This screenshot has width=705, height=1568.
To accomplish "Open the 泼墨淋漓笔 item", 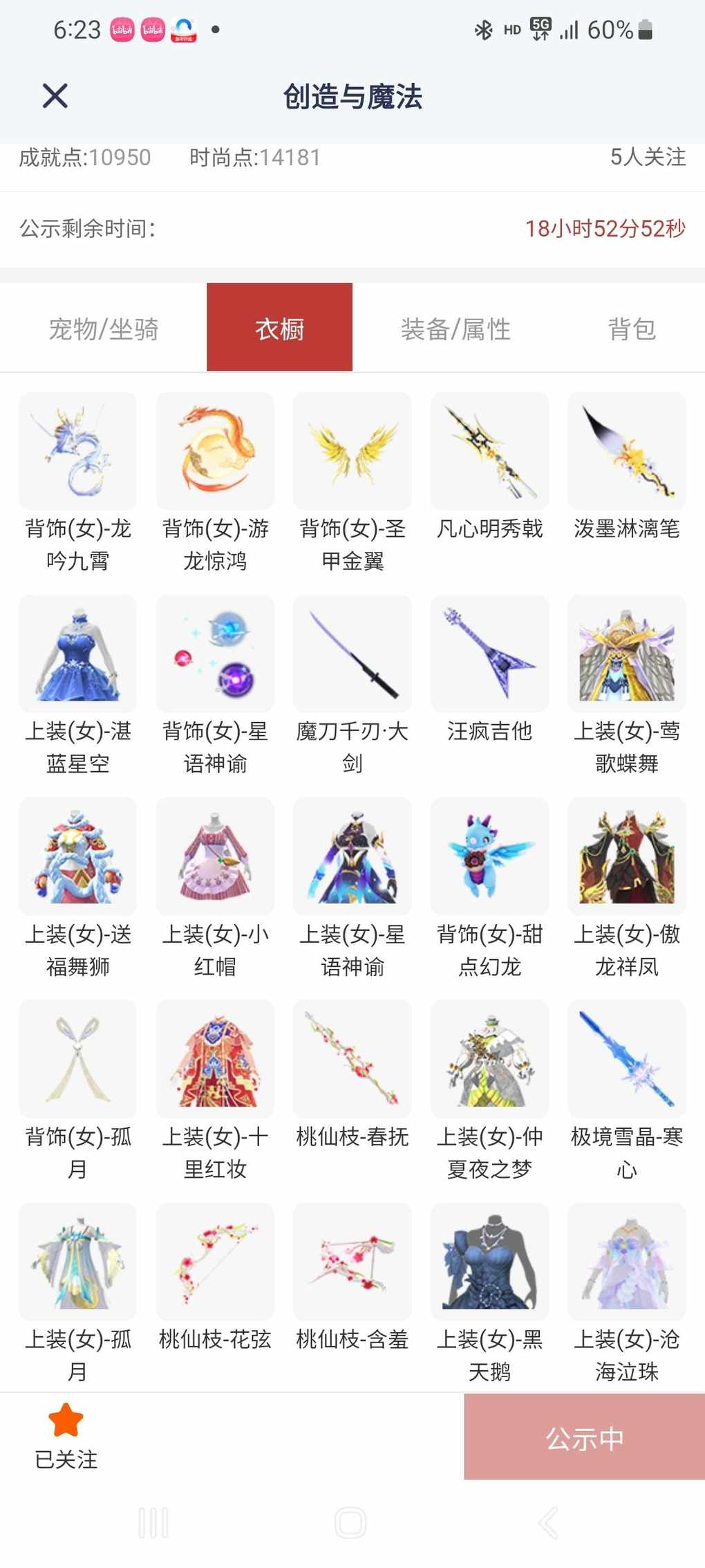I will 626,451.
